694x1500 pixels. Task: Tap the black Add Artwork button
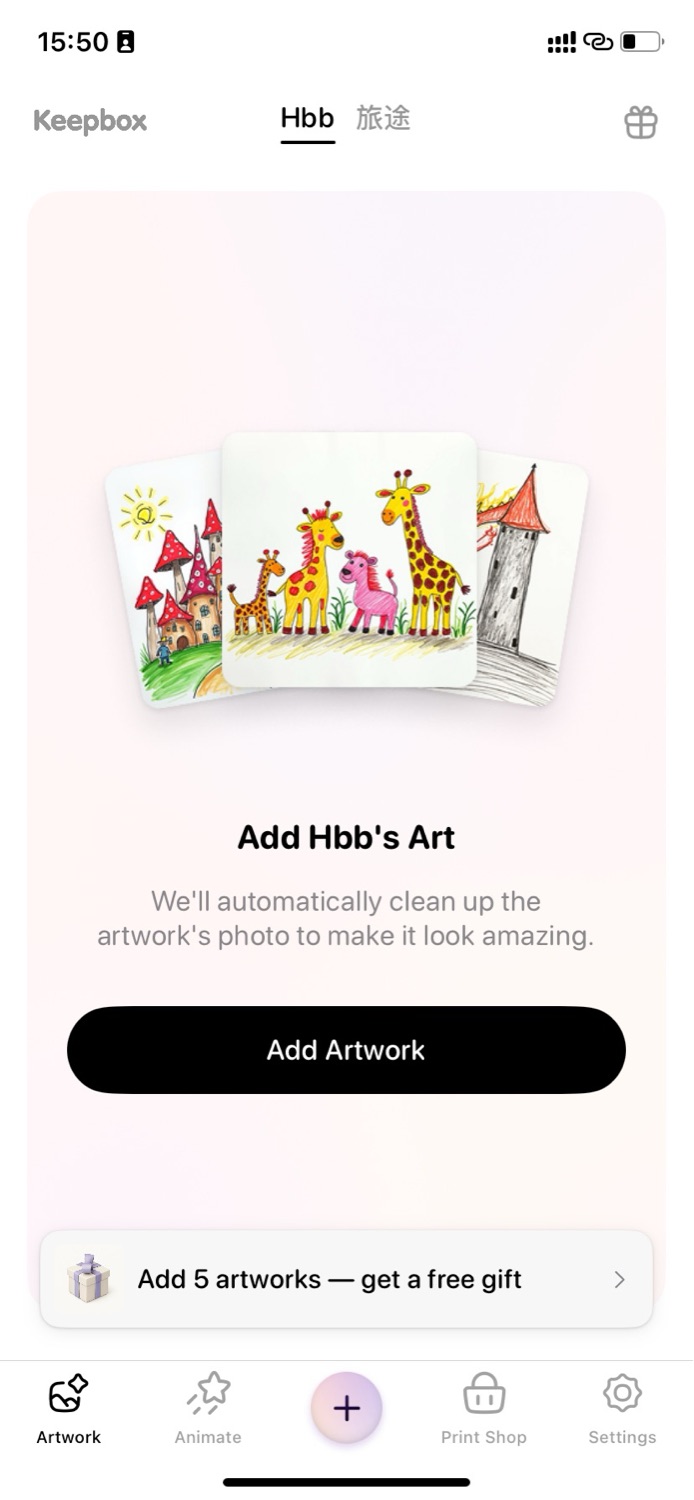[x=346, y=1050]
